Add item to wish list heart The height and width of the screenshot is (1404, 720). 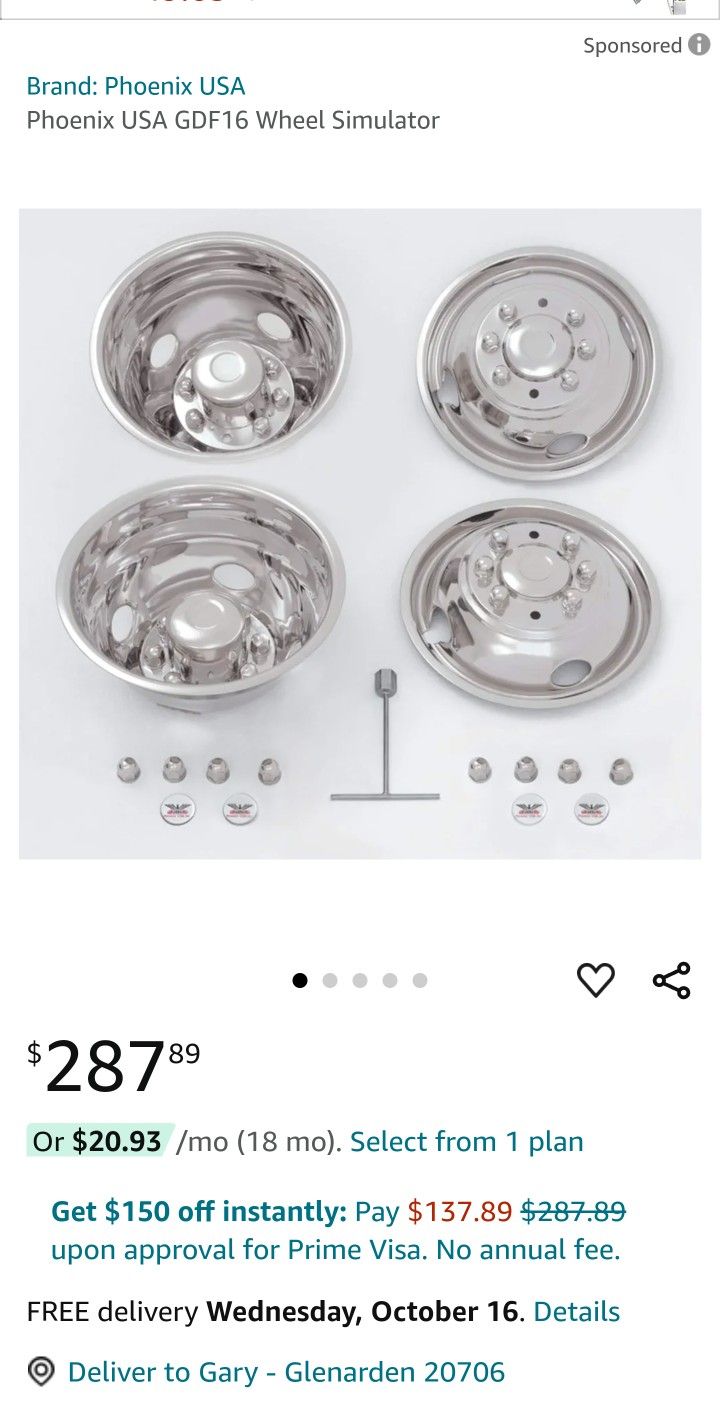pyautogui.click(x=596, y=980)
